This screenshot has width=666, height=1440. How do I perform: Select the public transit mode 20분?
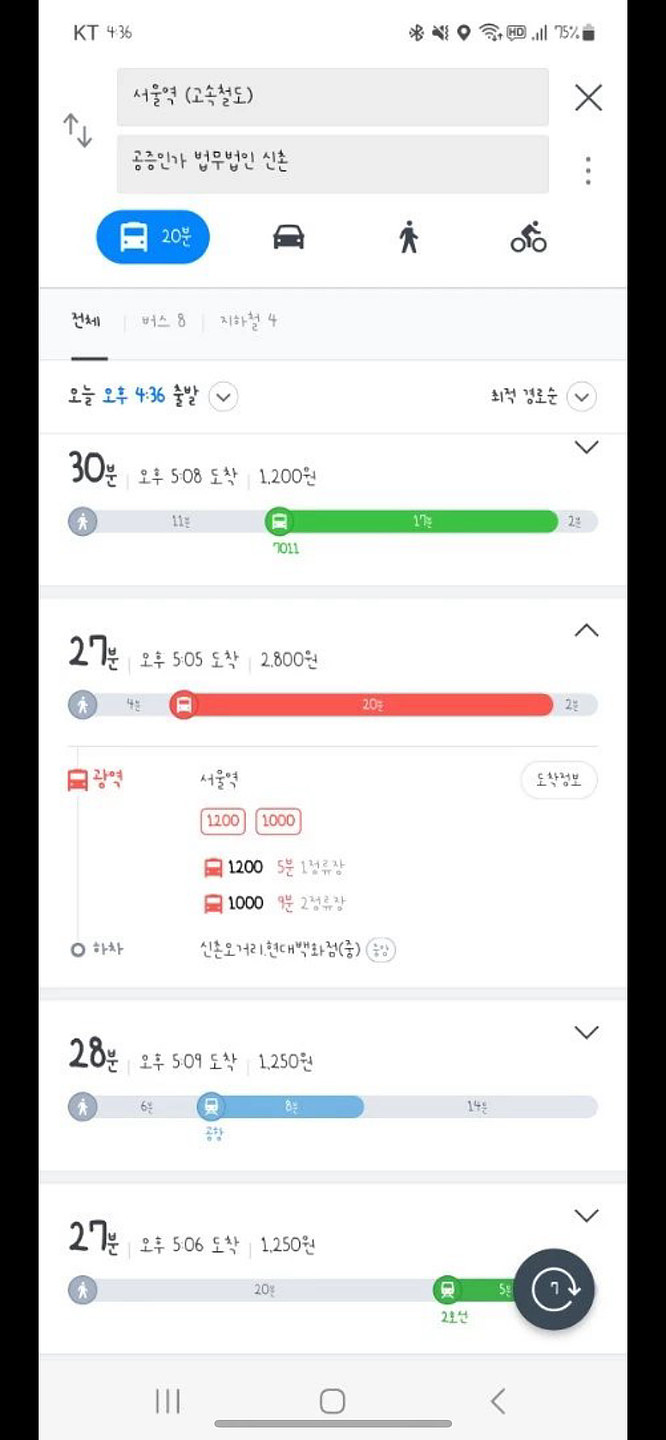[x=153, y=237]
